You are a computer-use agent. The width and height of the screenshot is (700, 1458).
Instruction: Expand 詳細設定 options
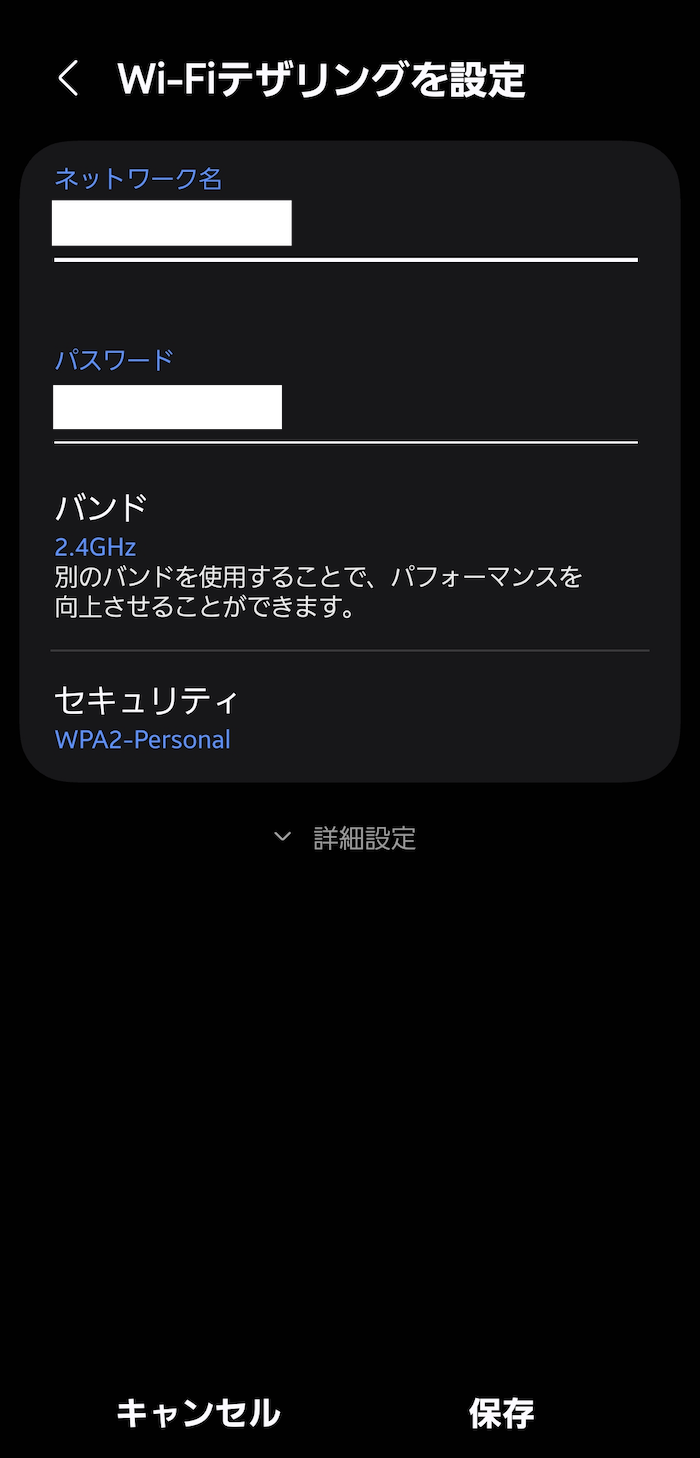click(x=346, y=838)
